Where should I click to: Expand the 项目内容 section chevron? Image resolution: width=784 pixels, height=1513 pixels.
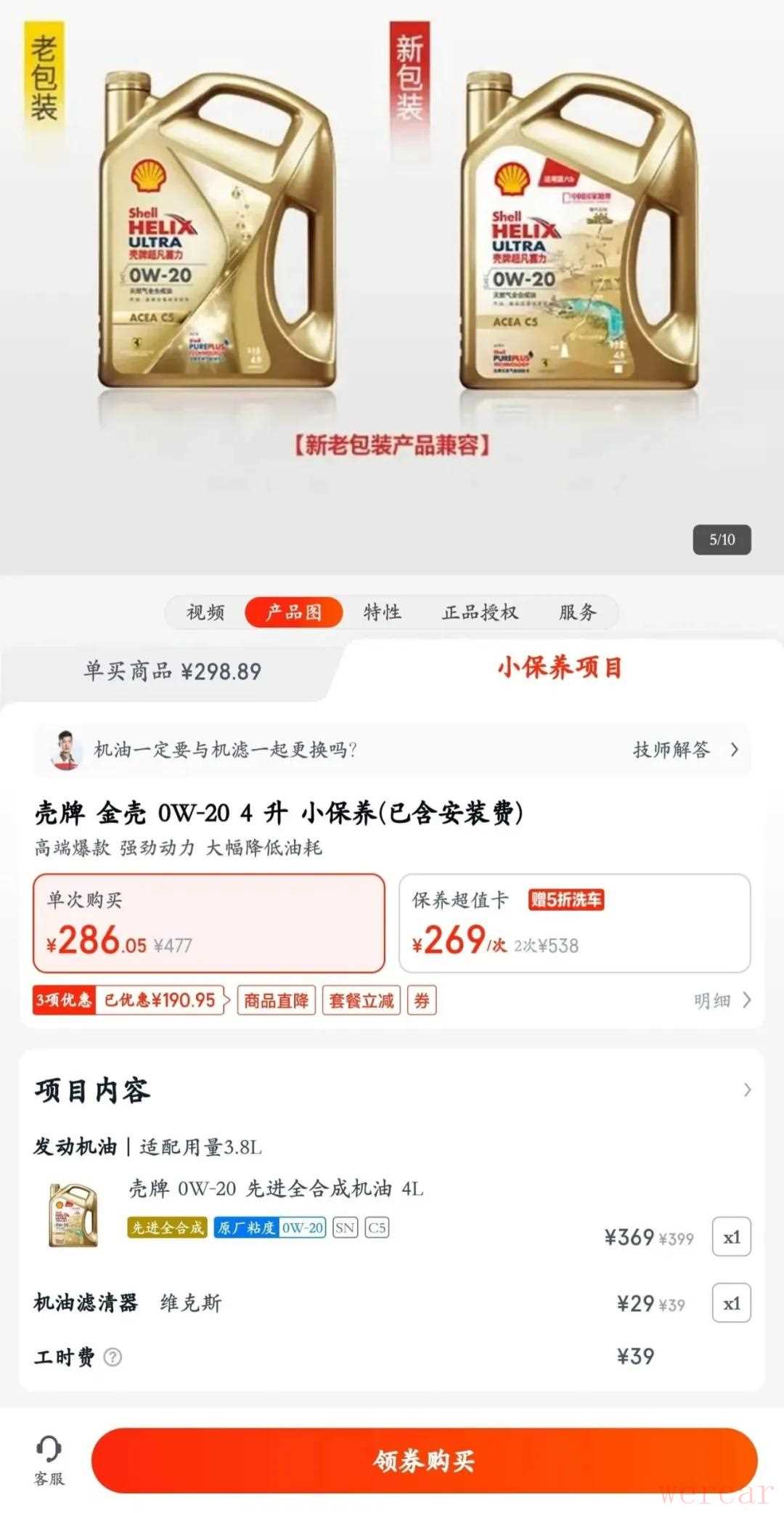pyautogui.click(x=747, y=1090)
